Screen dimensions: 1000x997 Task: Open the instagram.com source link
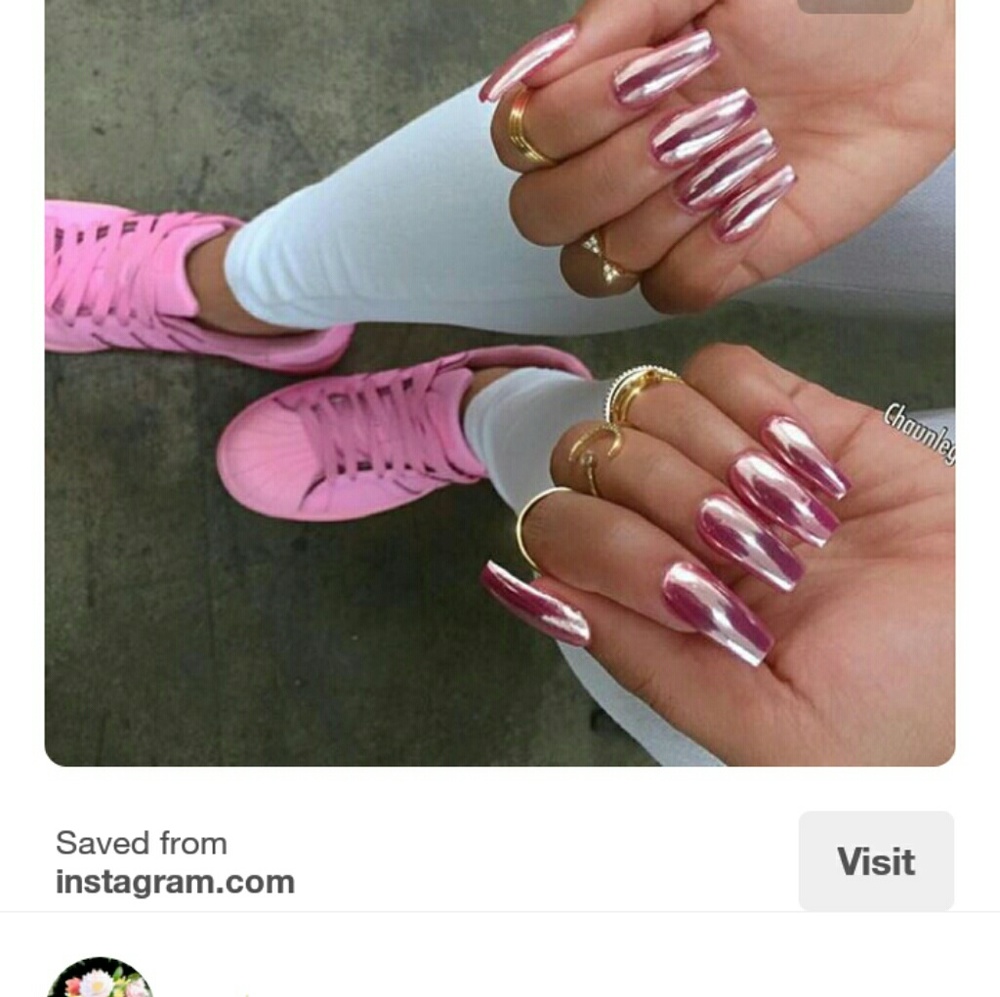pyautogui.click(x=175, y=882)
